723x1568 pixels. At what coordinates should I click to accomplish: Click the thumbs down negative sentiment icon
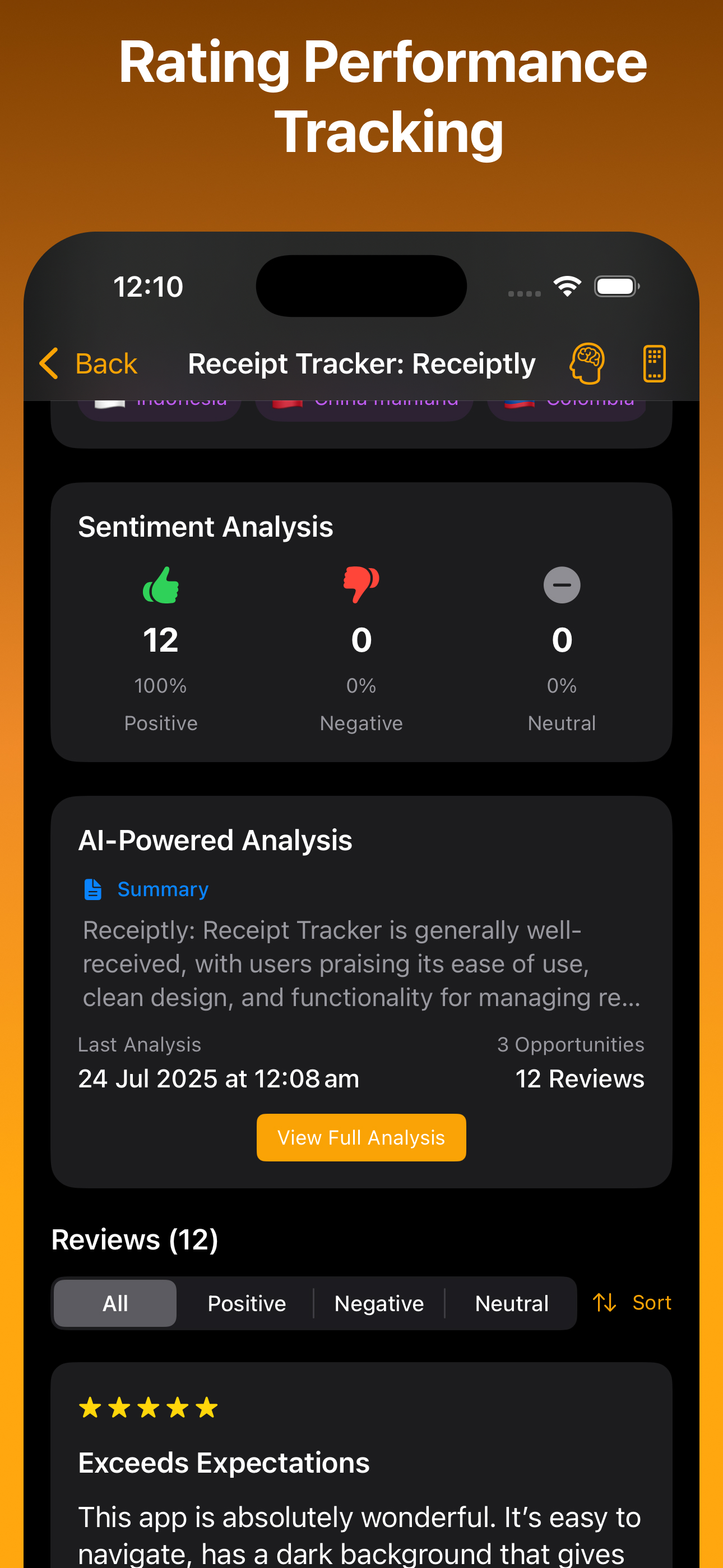(361, 585)
